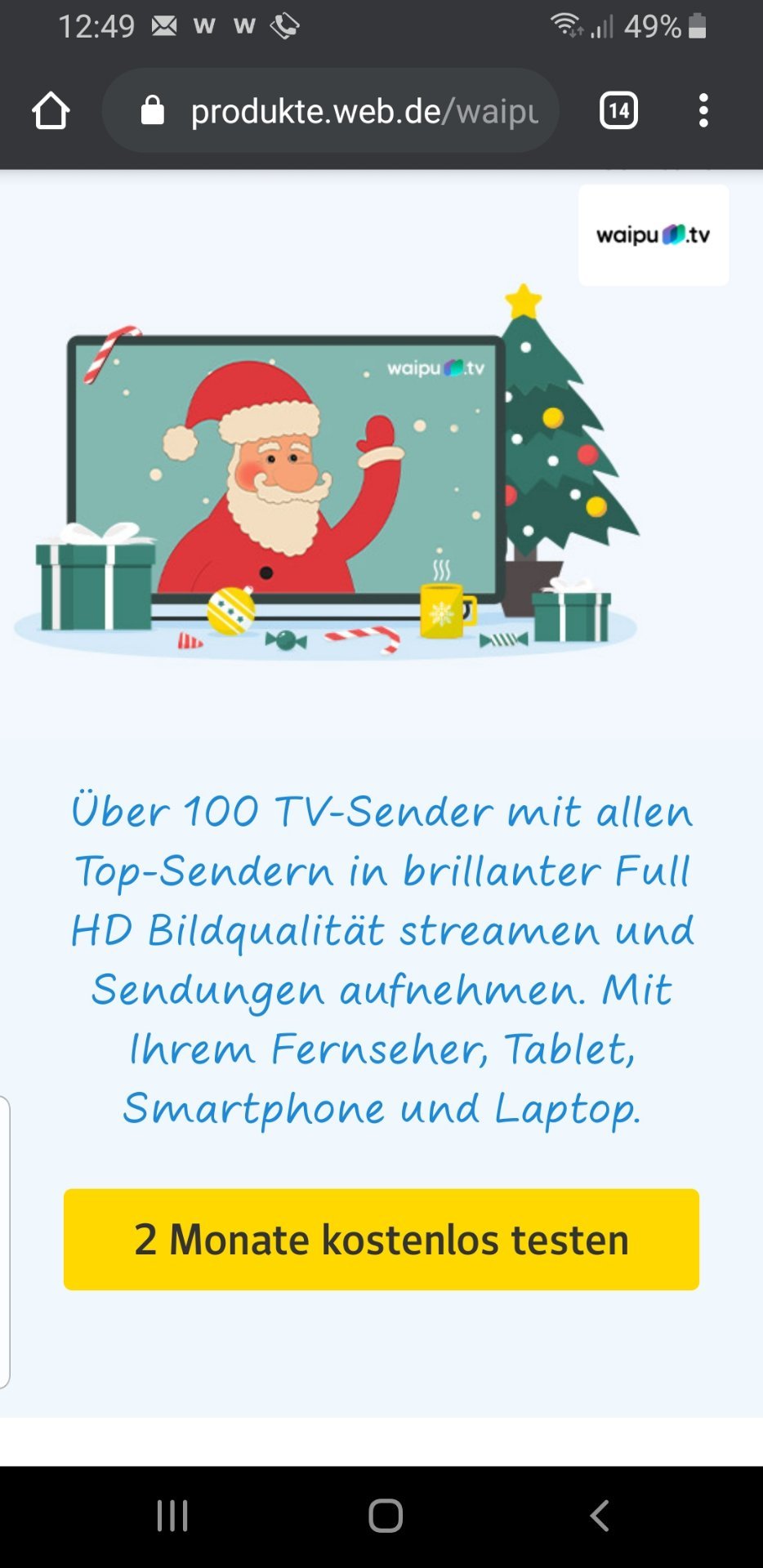Open the tab switcher showing 14 tabs
The image size is (763, 1568).
coord(618,110)
